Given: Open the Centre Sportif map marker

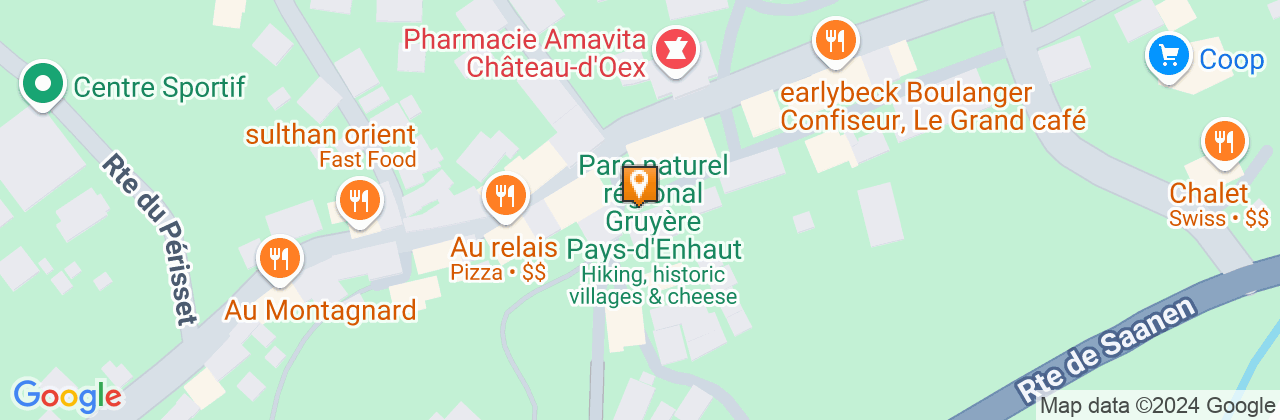Looking at the screenshot, I should 42,84.
